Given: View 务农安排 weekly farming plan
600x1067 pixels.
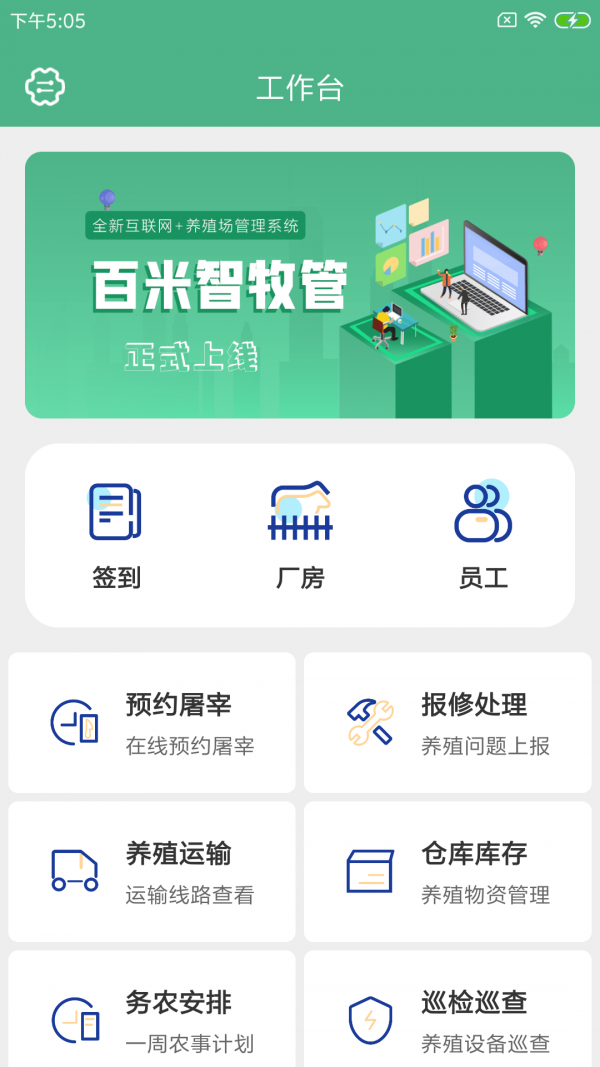Looking at the screenshot, I should click(x=152, y=1015).
